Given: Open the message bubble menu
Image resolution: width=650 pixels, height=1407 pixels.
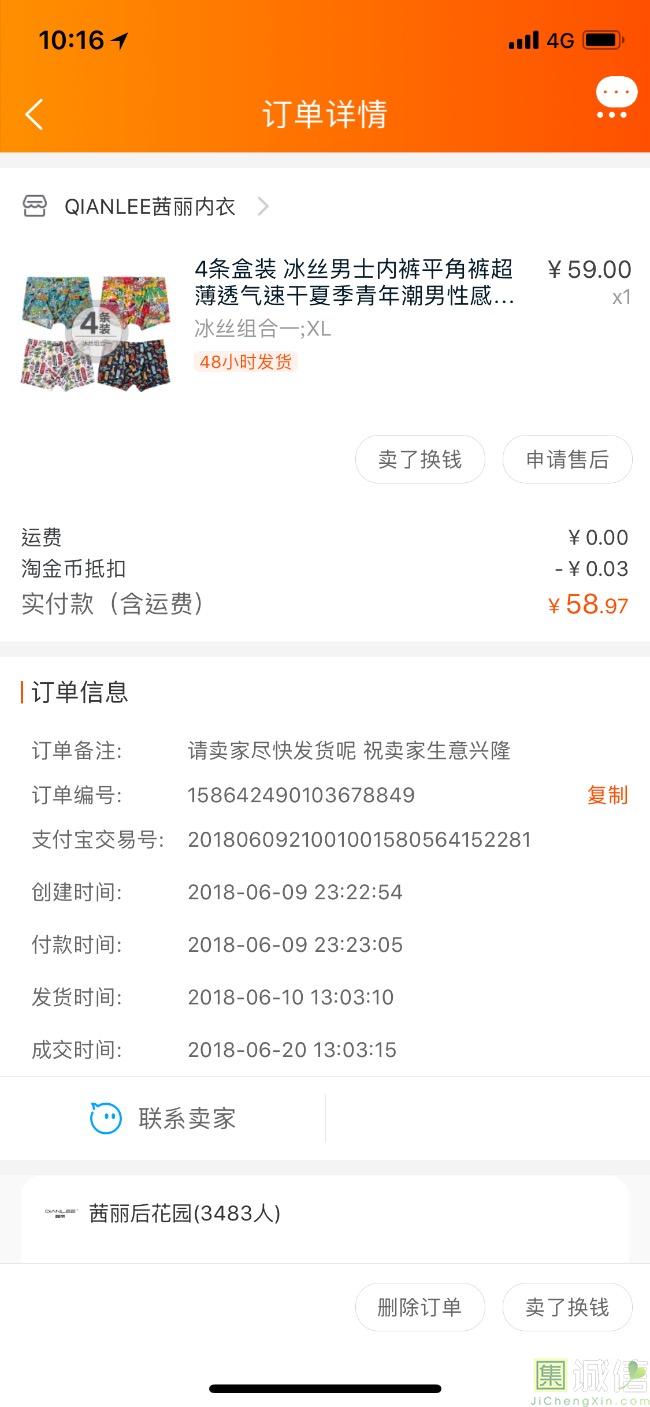Looking at the screenshot, I should point(615,99).
